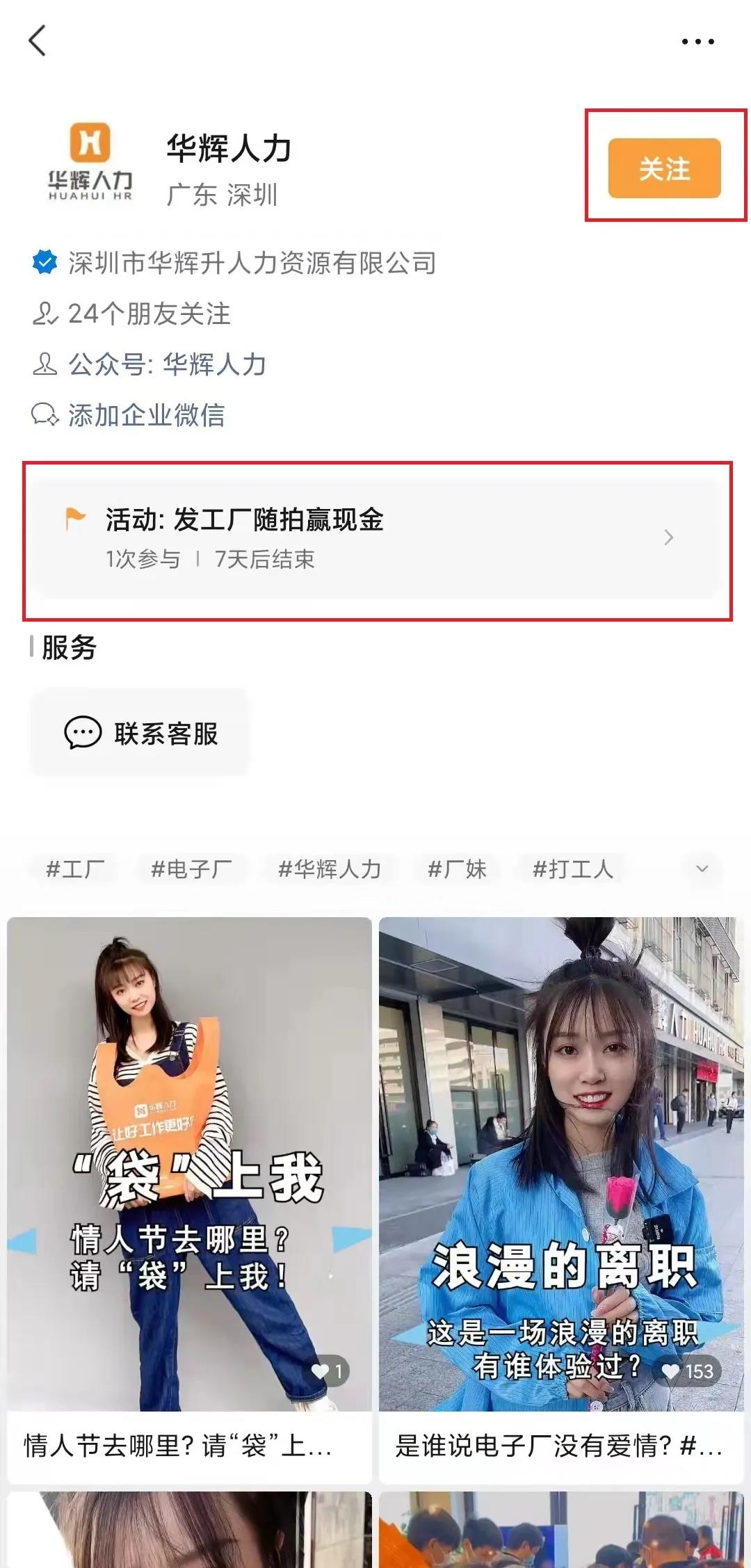Viewport: 751px width, 1568px height.
Task: Filter by the #华辉人力 tag
Action: (x=330, y=869)
